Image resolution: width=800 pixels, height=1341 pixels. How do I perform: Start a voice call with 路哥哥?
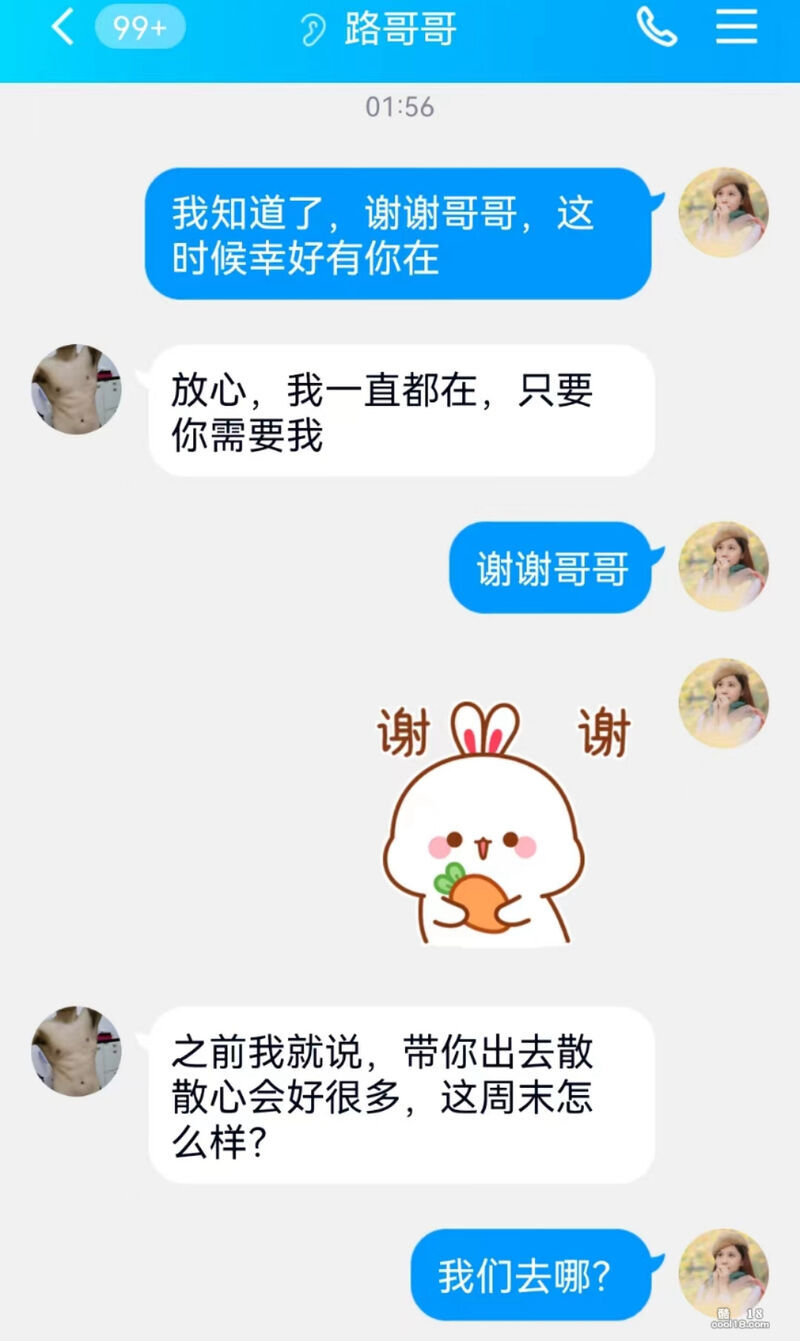657,27
